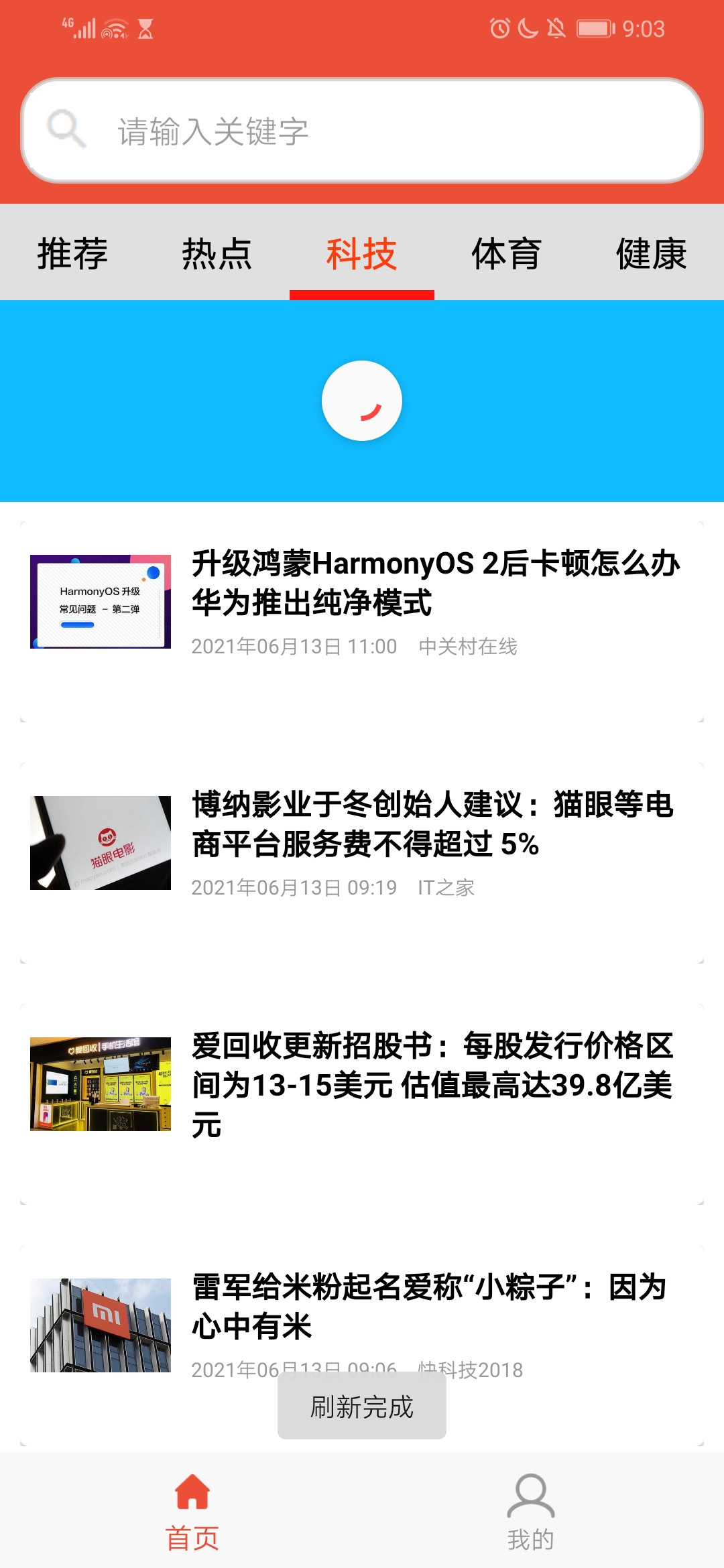Switch to the 推荐 tab
The image size is (724, 1568).
[72, 253]
